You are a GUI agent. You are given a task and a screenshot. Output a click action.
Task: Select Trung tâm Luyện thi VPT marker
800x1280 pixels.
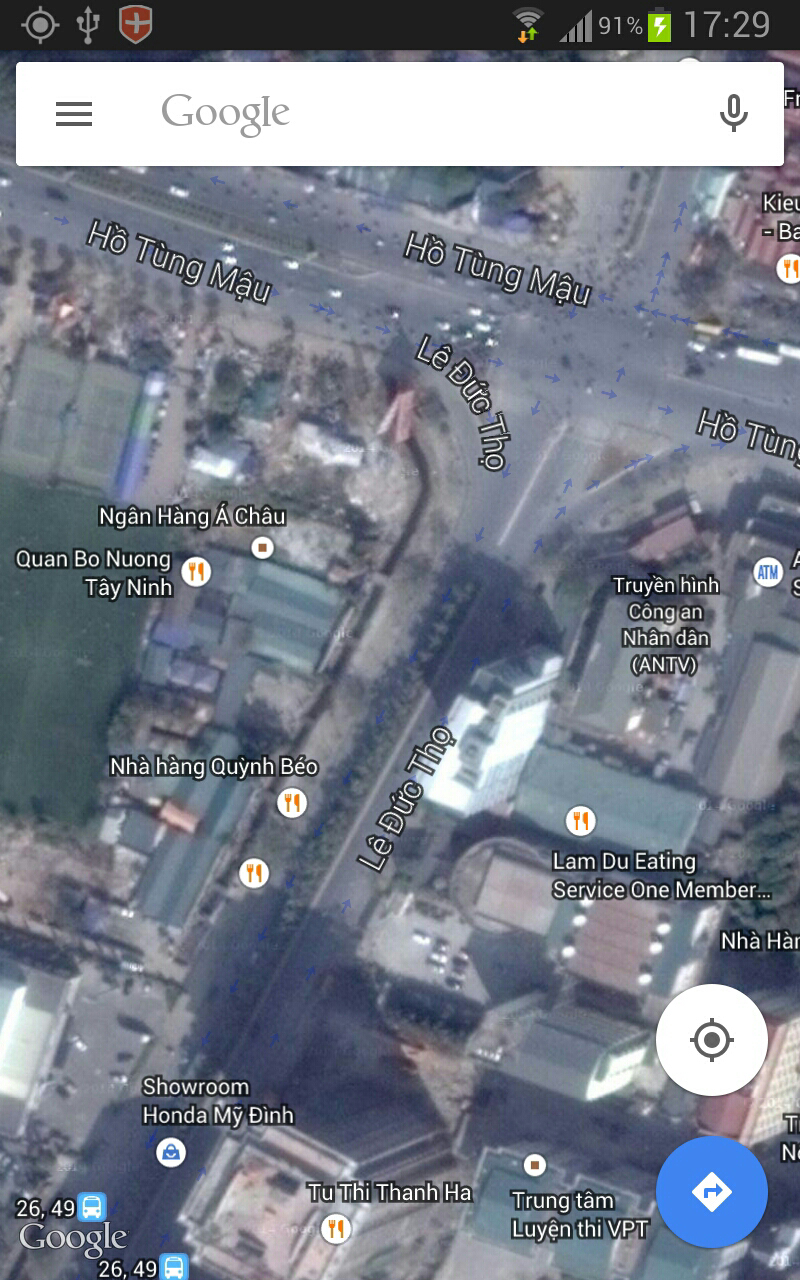tap(535, 1165)
